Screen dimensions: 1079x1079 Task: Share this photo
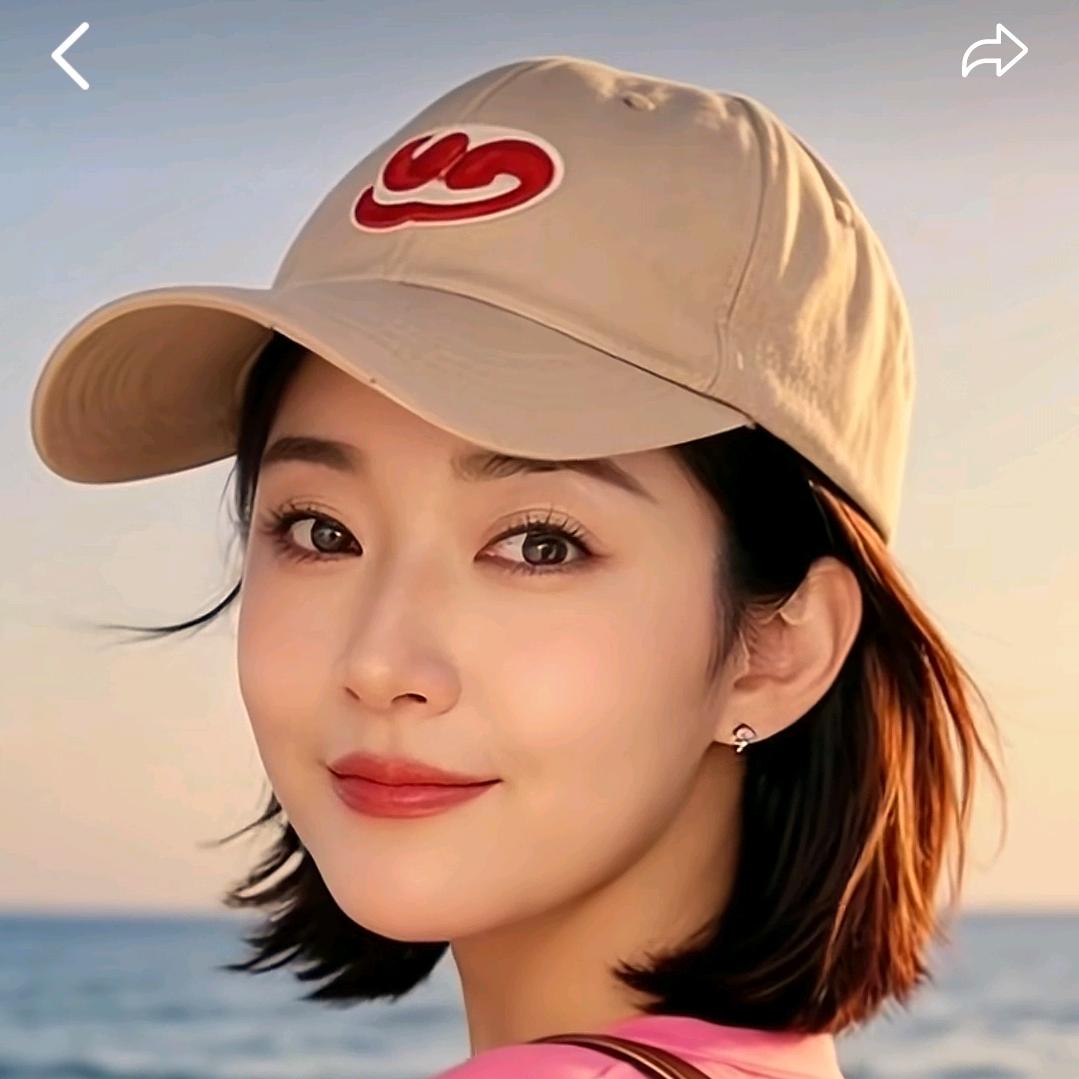pyautogui.click(x=994, y=52)
